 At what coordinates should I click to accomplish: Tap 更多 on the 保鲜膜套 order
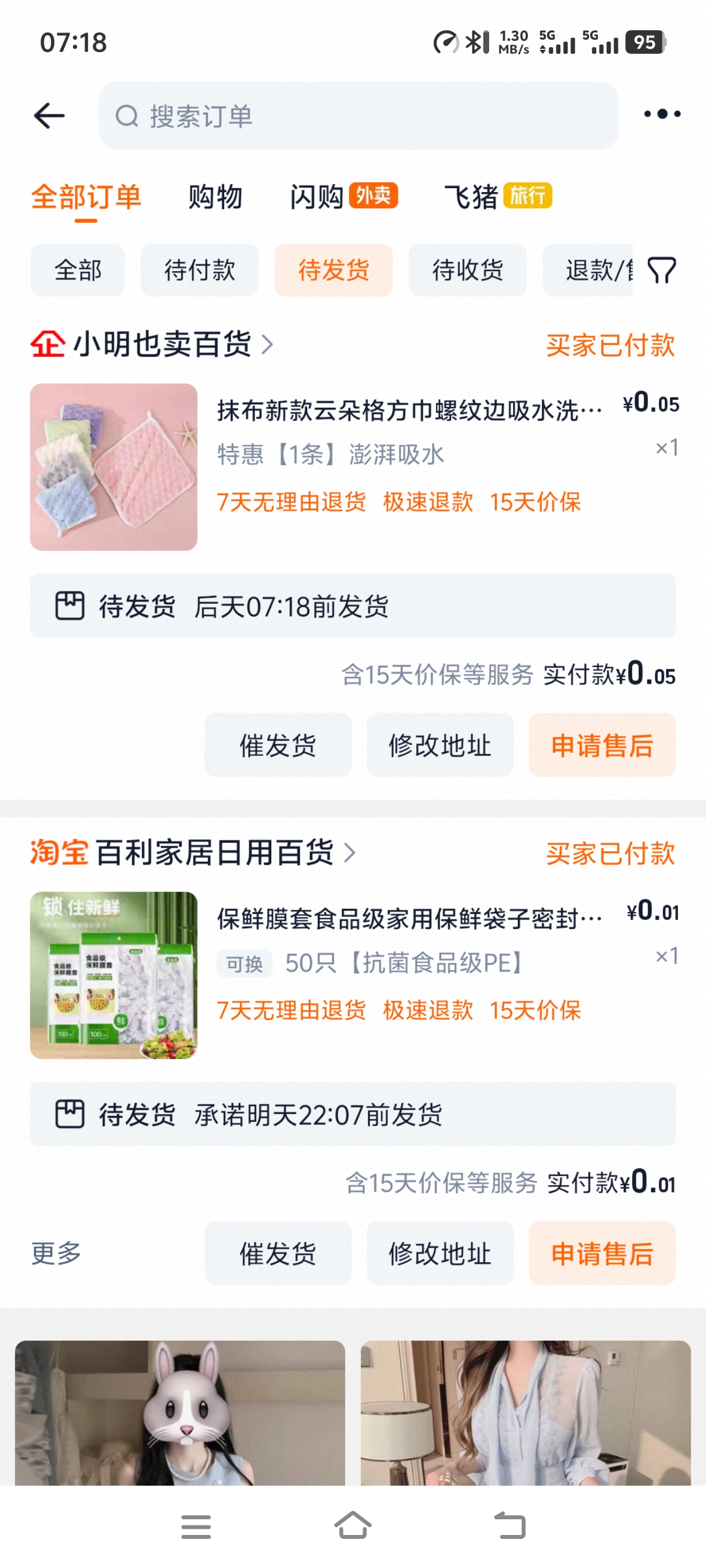coord(56,1253)
